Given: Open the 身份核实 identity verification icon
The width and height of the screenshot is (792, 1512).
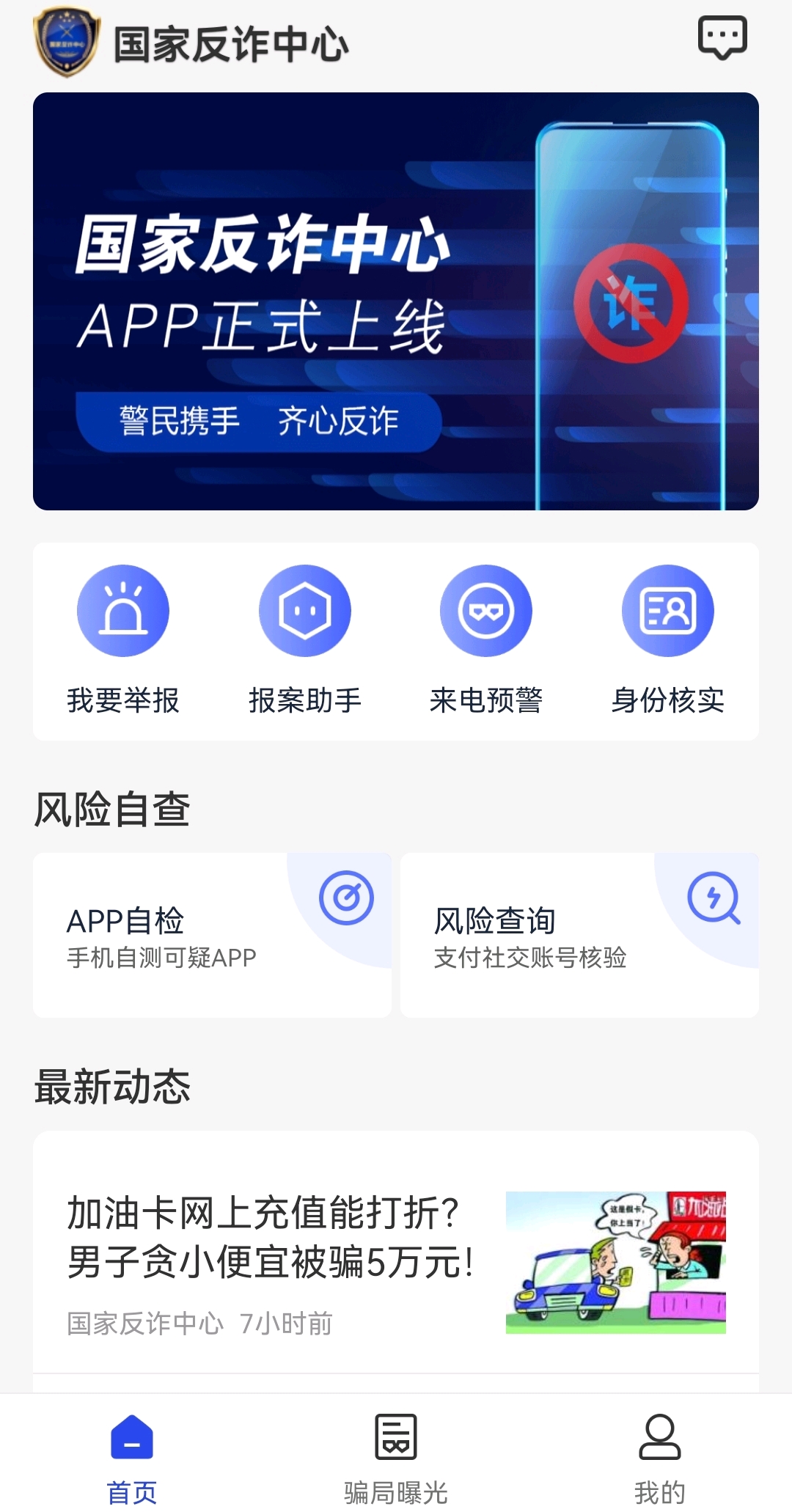Looking at the screenshot, I should pyautogui.click(x=668, y=610).
